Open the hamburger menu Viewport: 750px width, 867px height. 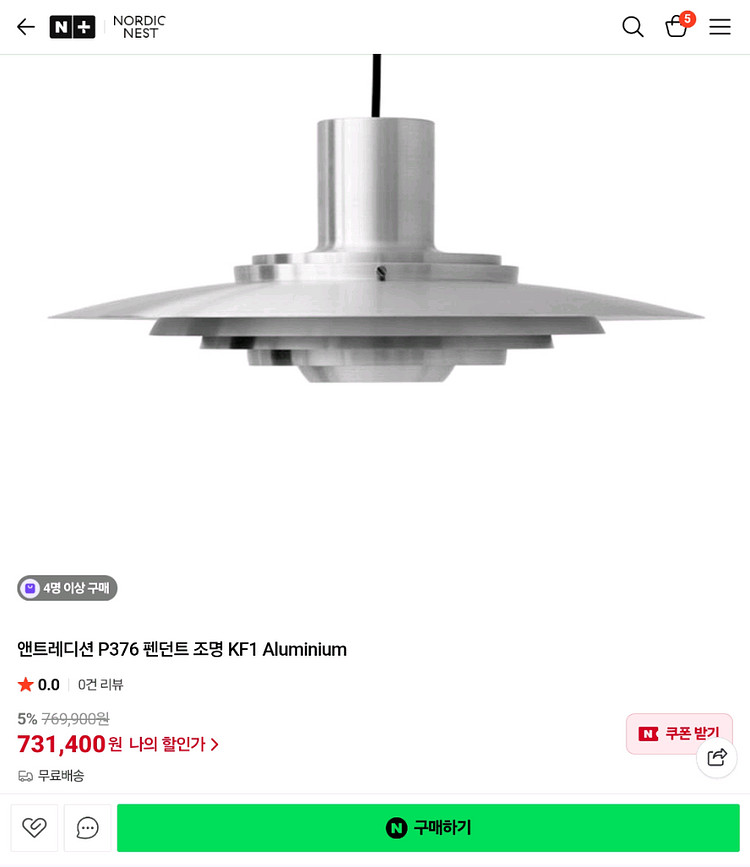tap(720, 27)
